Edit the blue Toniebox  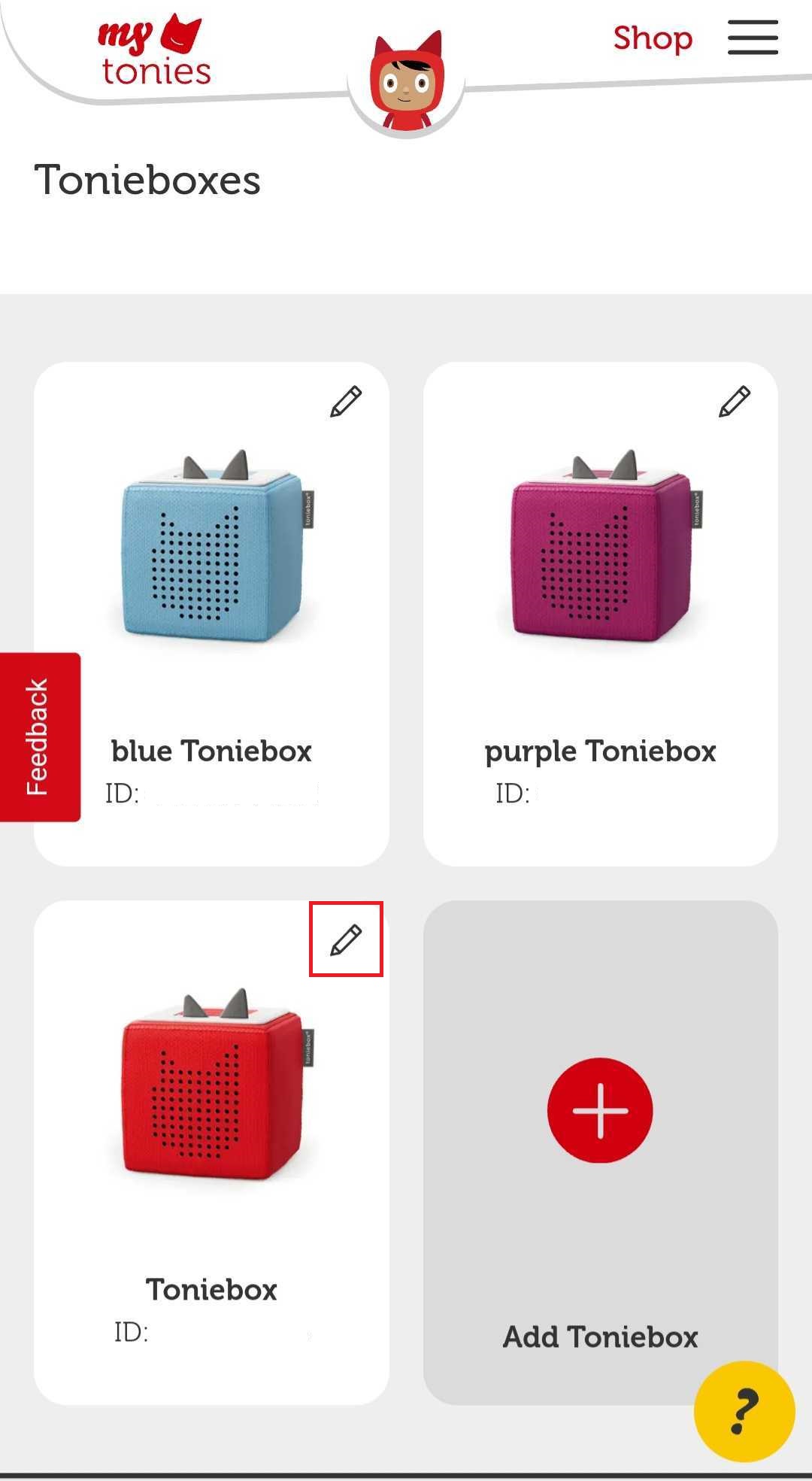click(x=346, y=402)
